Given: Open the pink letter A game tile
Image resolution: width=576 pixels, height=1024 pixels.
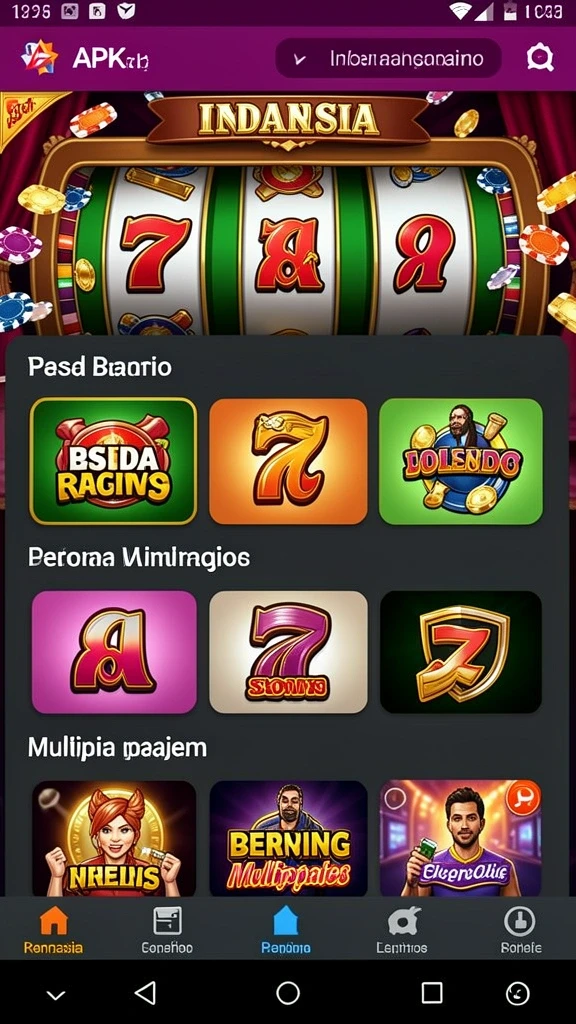Looking at the screenshot, I should point(114,652).
